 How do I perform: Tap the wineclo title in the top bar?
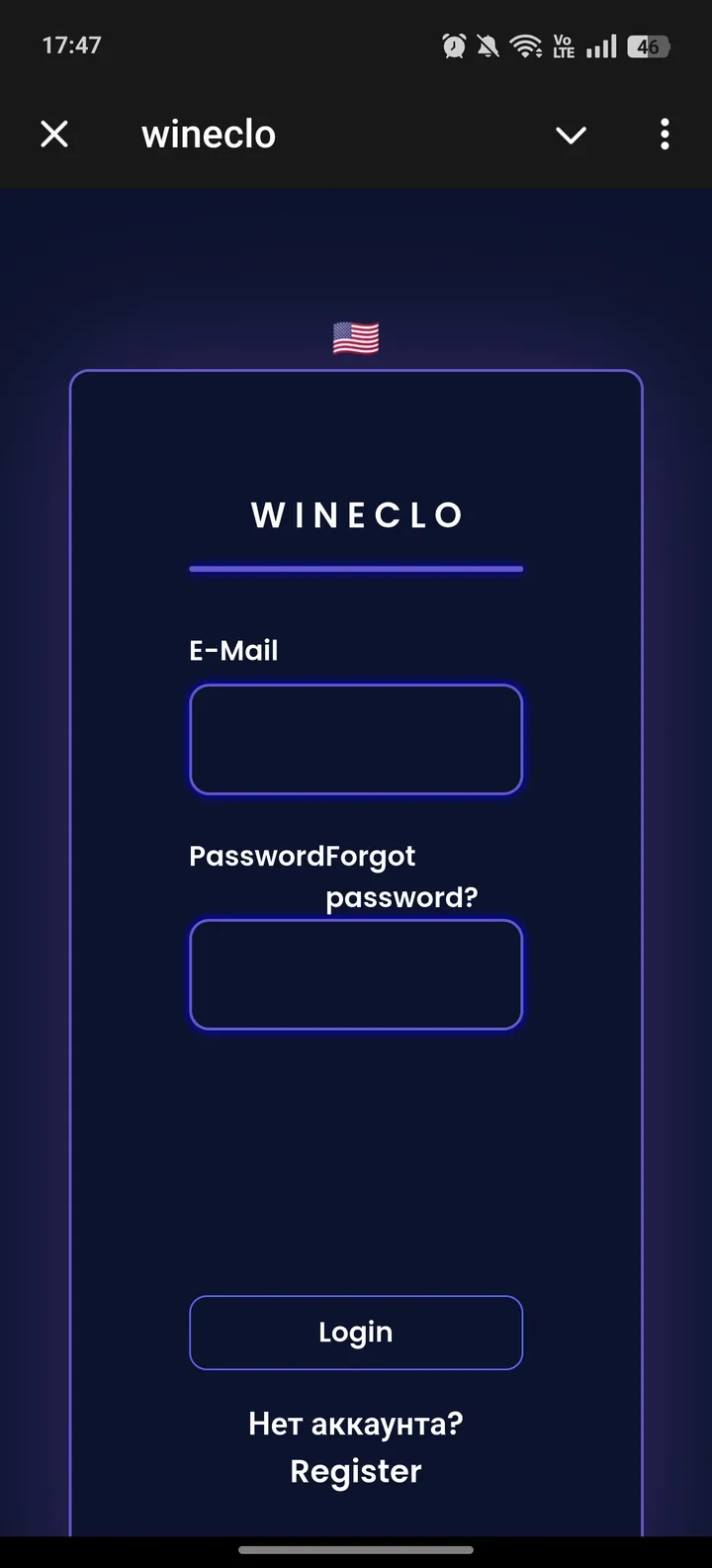click(x=208, y=134)
